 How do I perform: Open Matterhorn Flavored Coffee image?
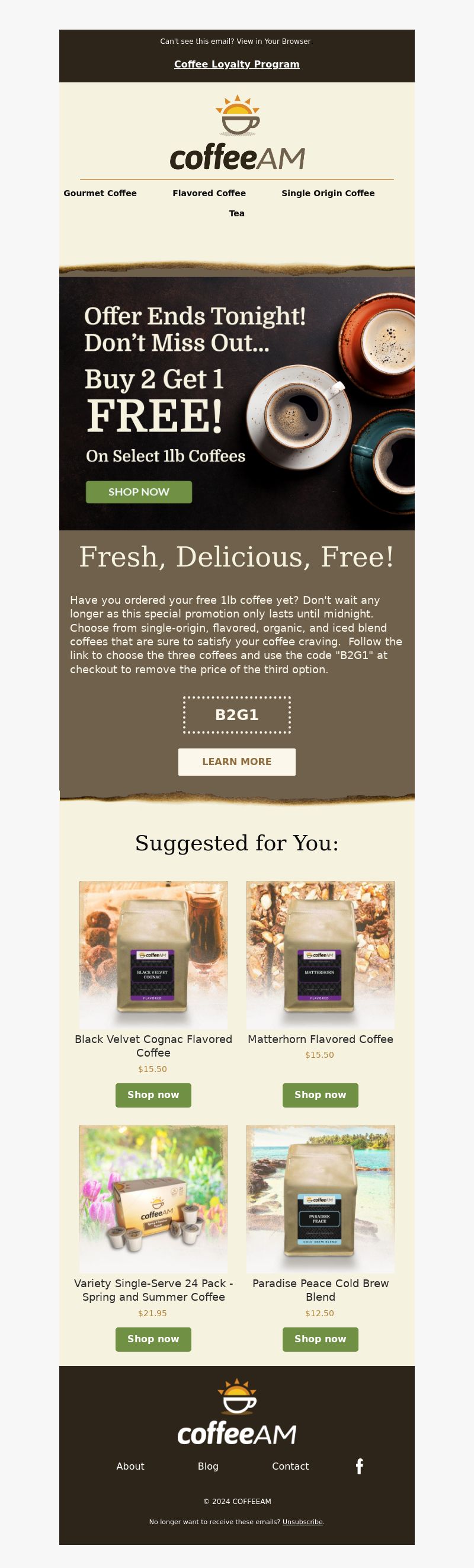click(320, 955)
